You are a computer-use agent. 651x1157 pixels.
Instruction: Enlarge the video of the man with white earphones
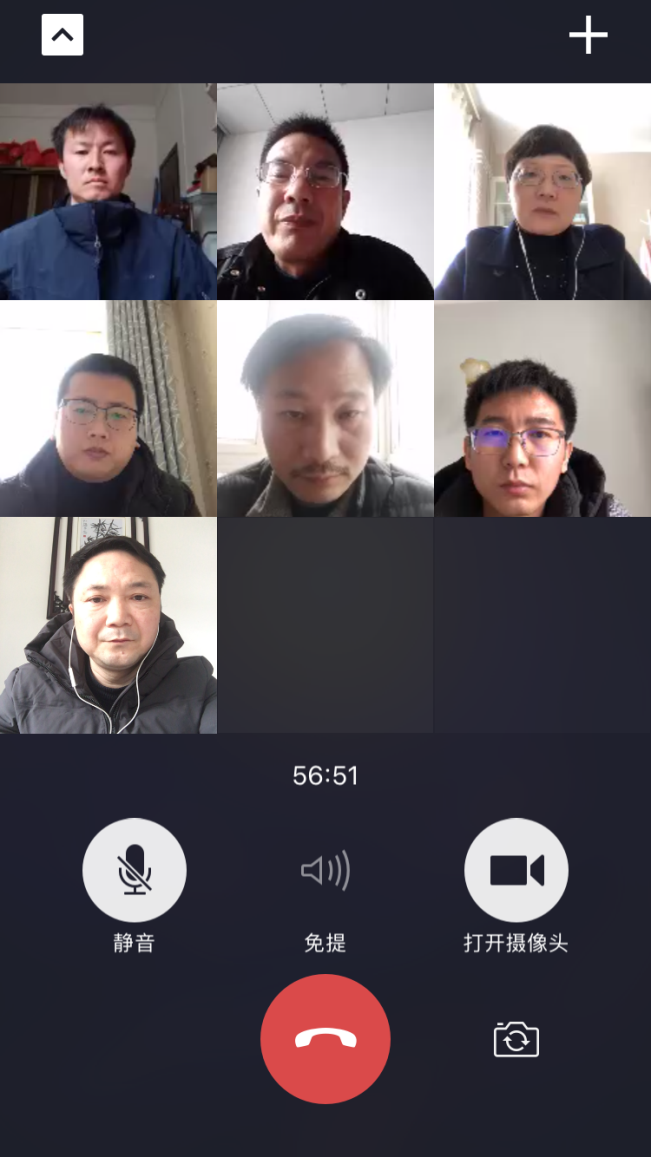(x=108, y=626)
